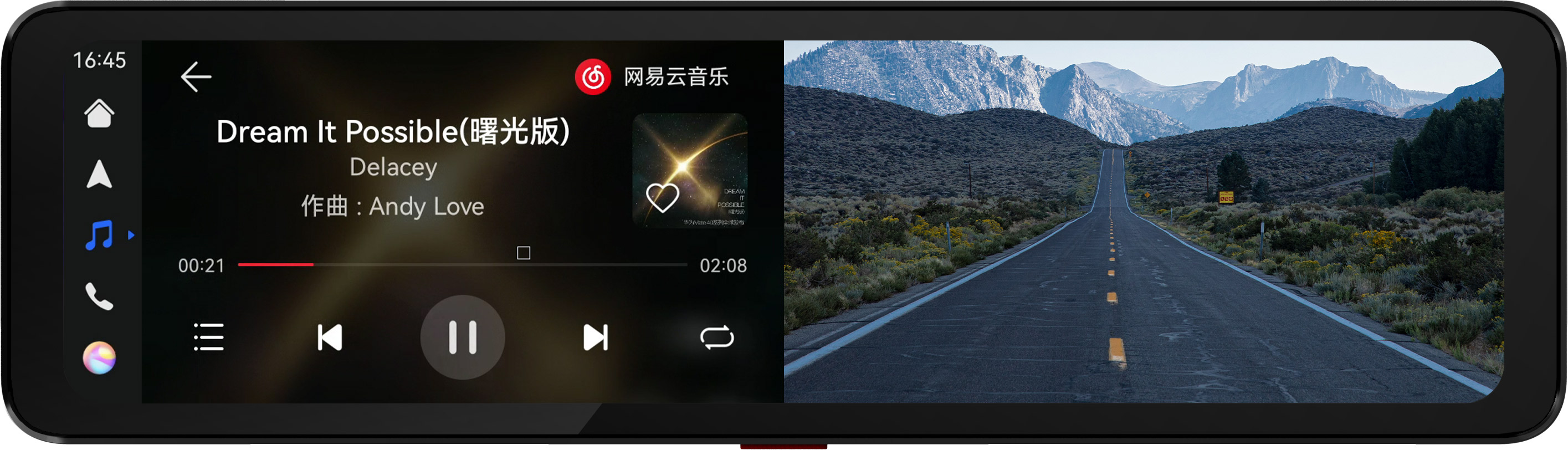Open the playlist queue
The width and height of the screenshot is (1568, 450).
pos(209,337)
